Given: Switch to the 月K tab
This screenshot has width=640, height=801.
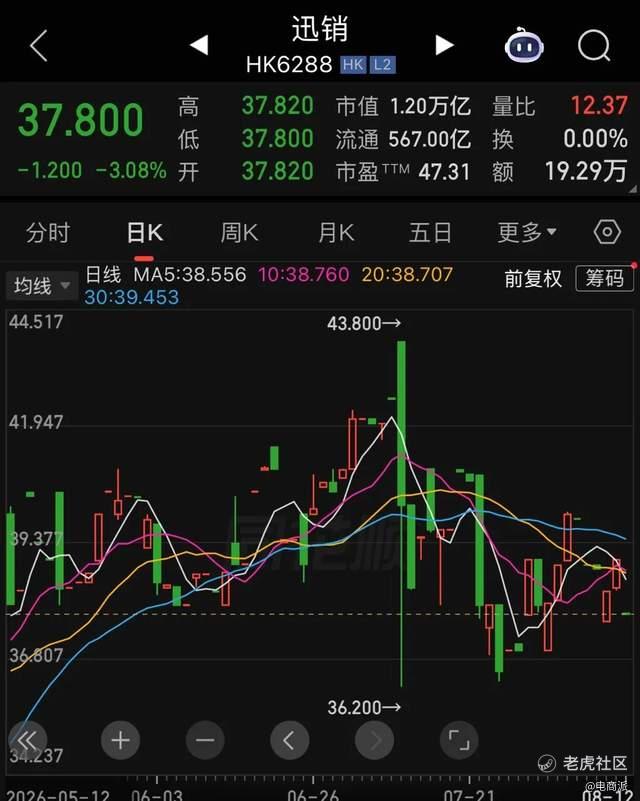Looking at the screenshot, I should point(336,233).
